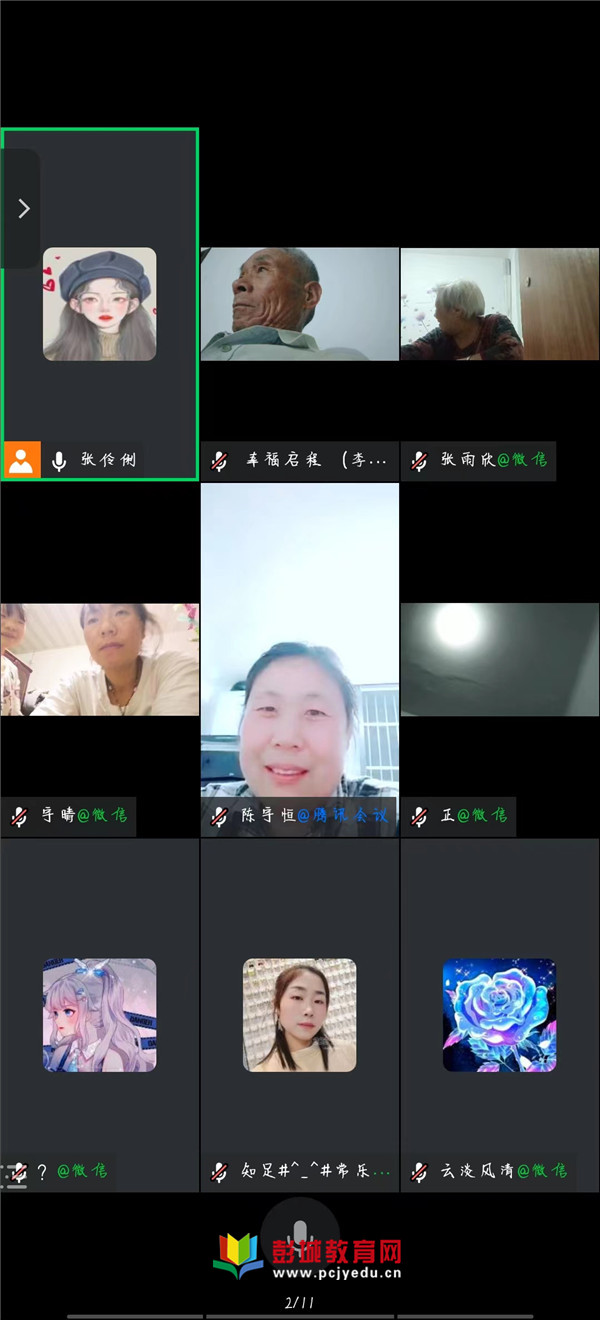600x1320 pixels.
Task: Select the tile of 知足#^_^#常乐
Action: tap(300, 1015)
